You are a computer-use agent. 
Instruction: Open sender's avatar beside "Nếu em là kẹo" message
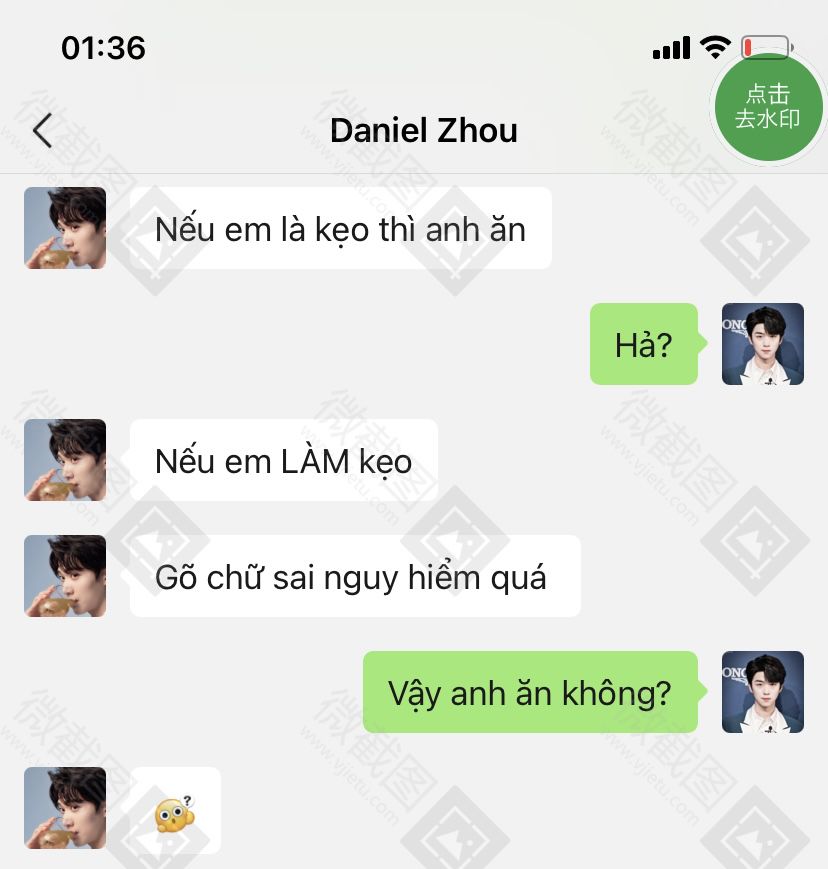(65, 228)
